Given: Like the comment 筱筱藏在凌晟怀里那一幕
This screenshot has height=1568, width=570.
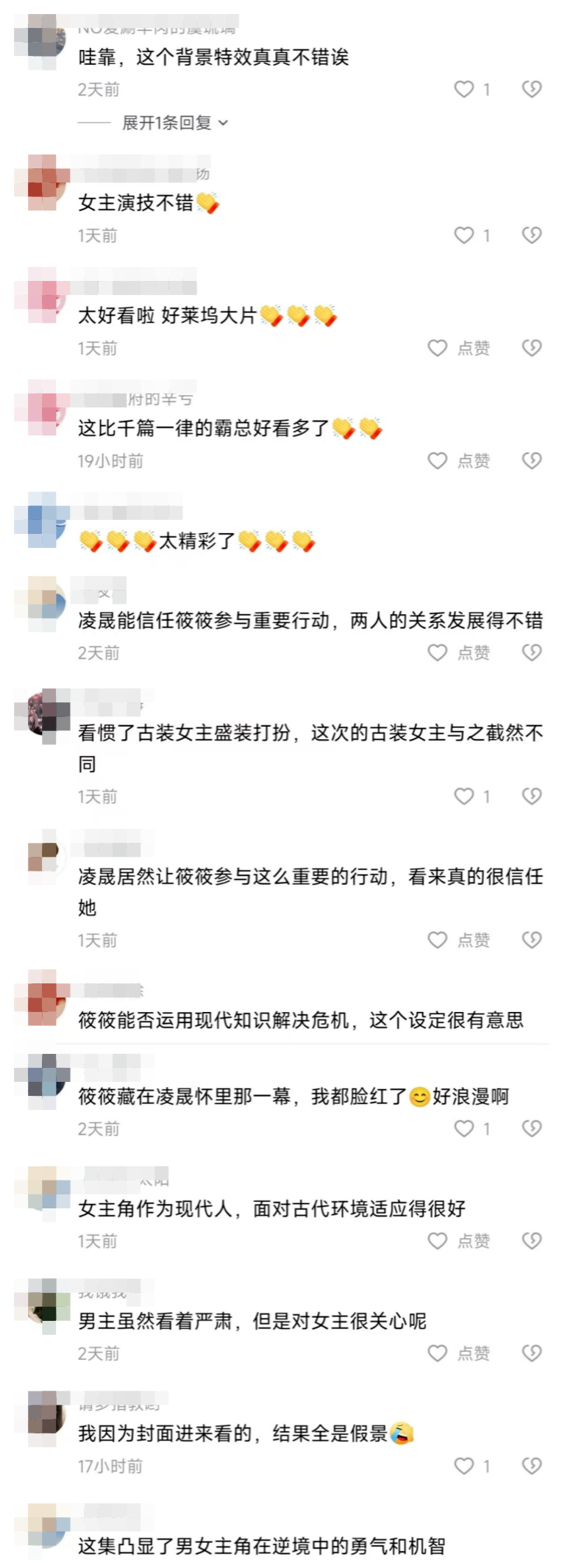Looking at the screenshot, I should pos(464,1128).
